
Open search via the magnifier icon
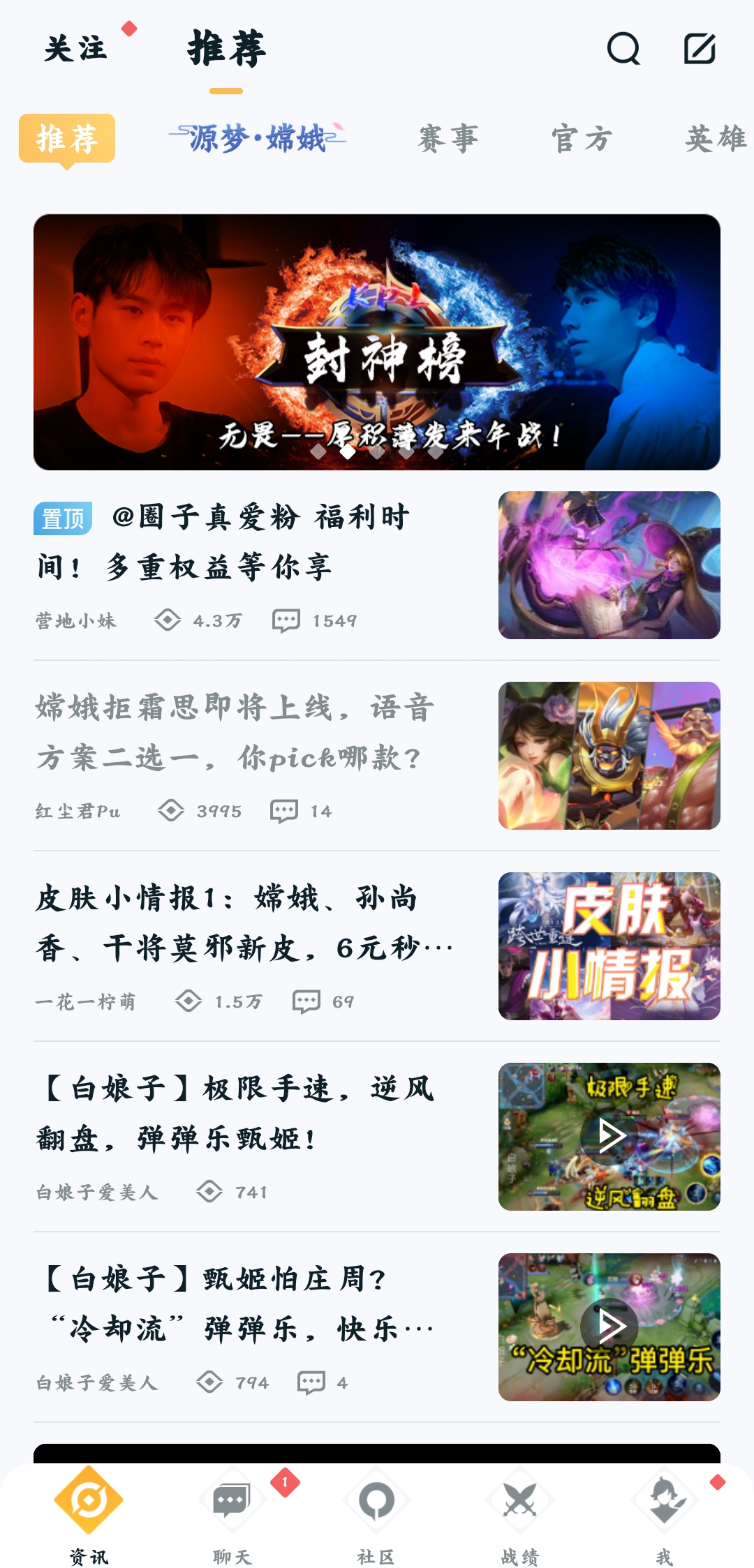point(623,50)
